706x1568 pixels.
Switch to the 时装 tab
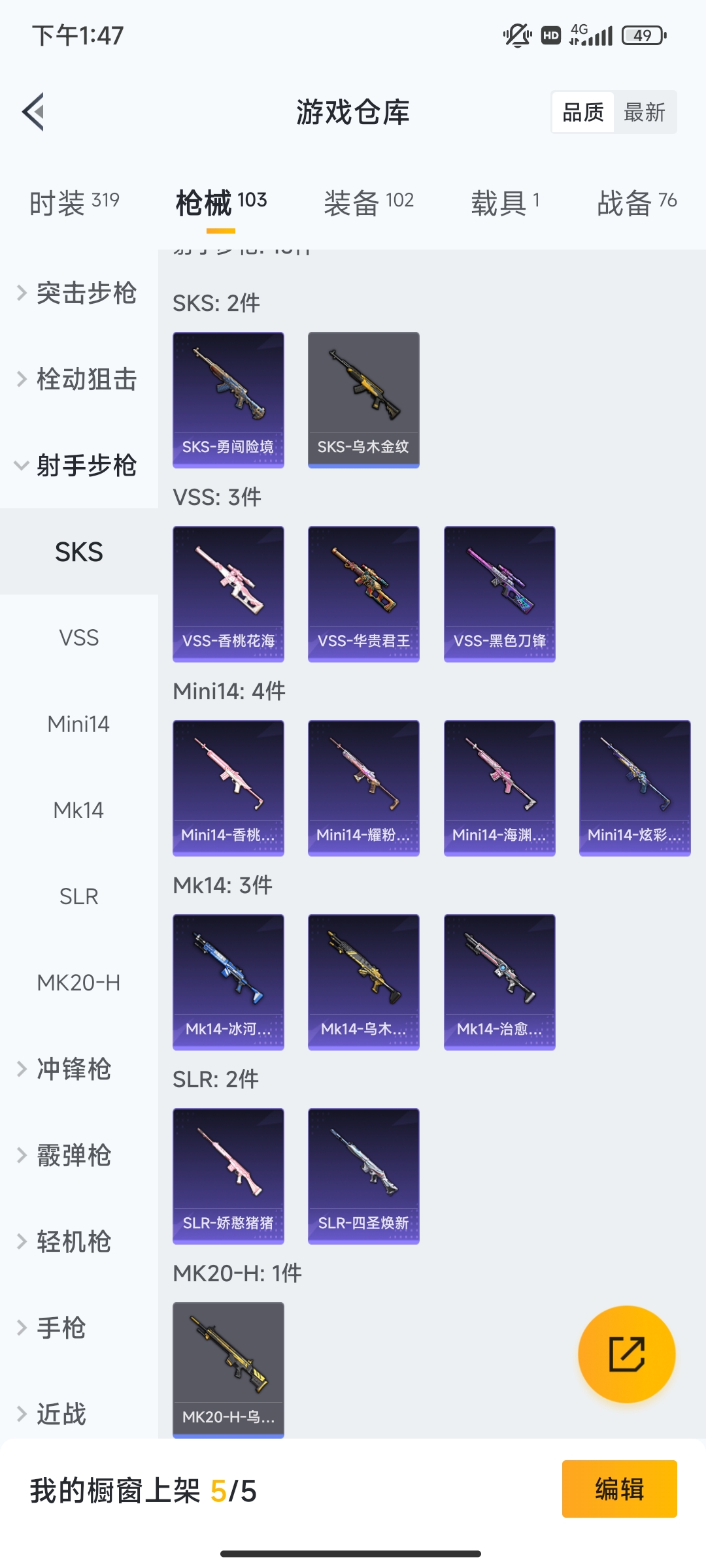tap(74, 203)
